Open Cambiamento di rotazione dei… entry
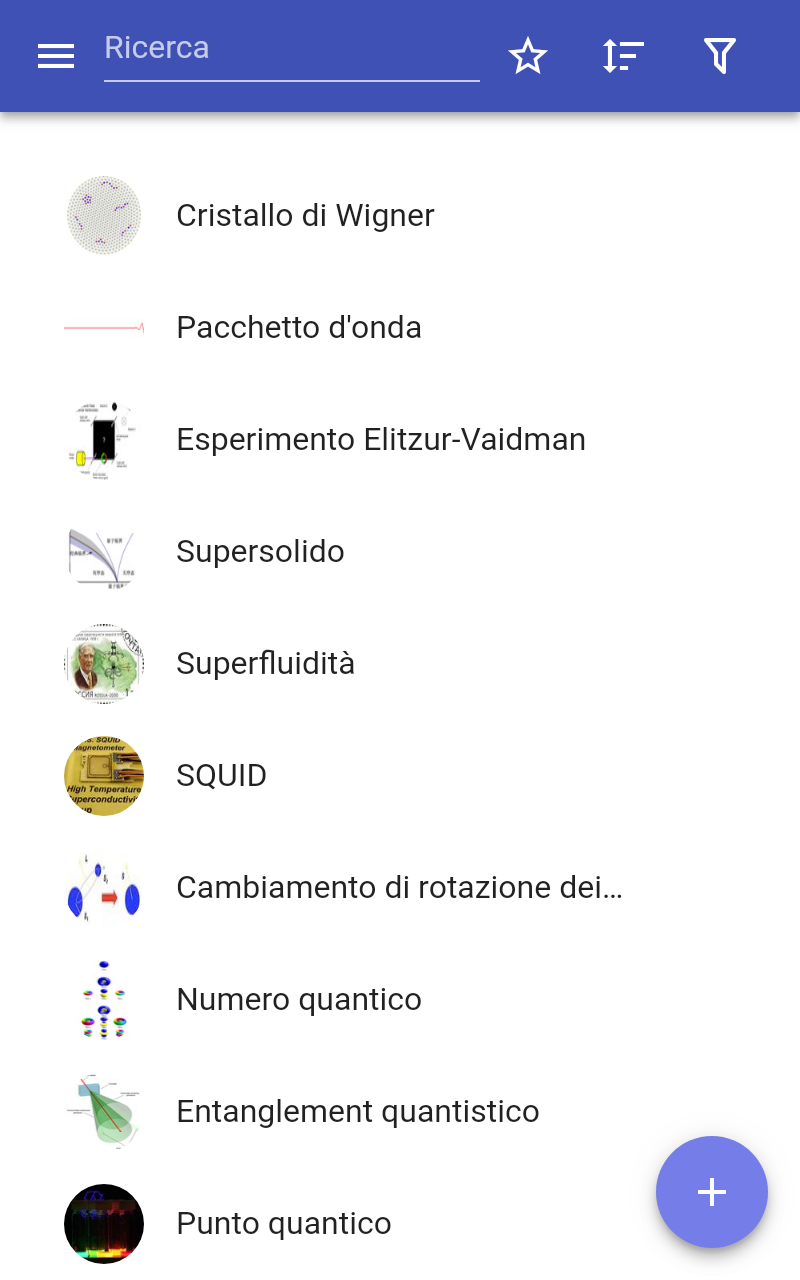The image size is (800, 1280). (x=399, y=888)
